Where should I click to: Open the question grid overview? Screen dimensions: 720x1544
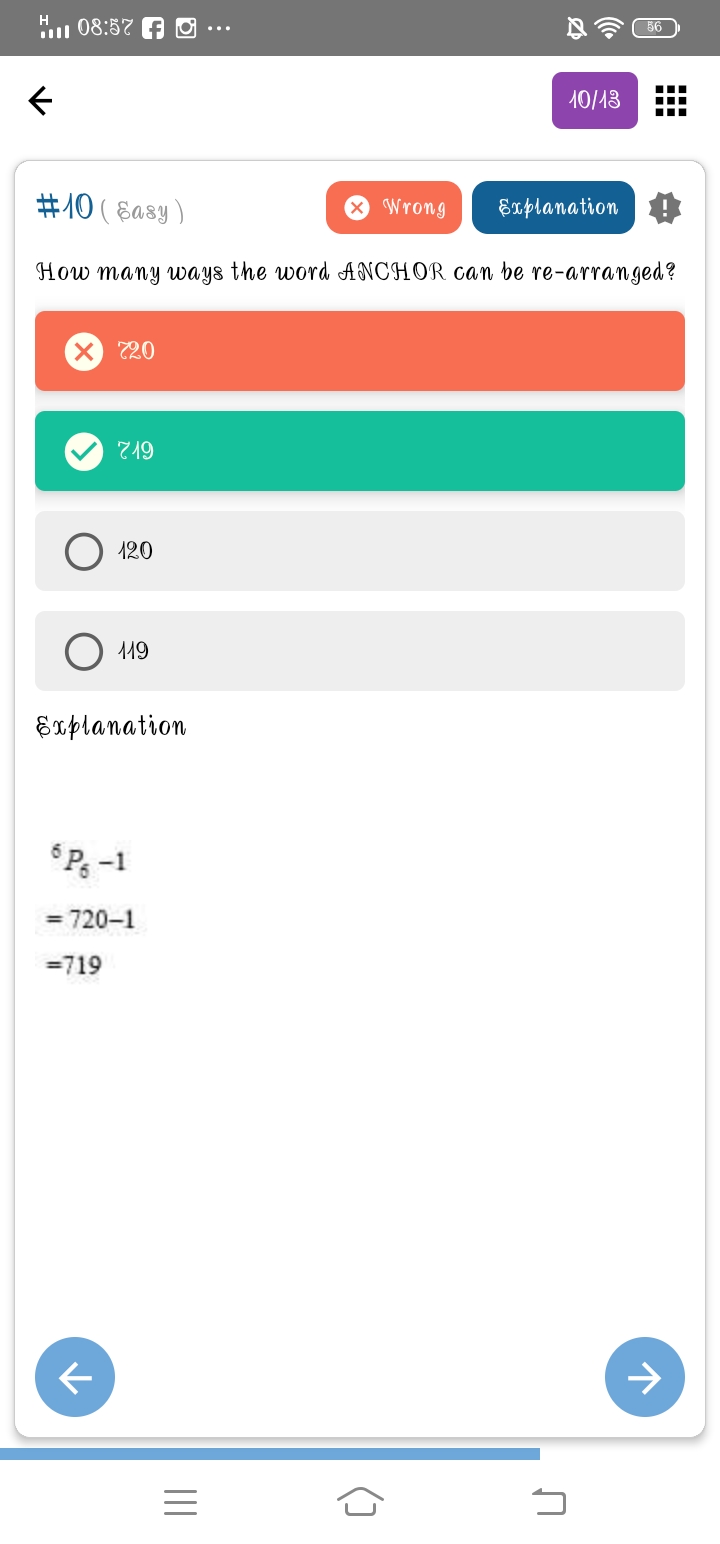(x=670, y=101)
